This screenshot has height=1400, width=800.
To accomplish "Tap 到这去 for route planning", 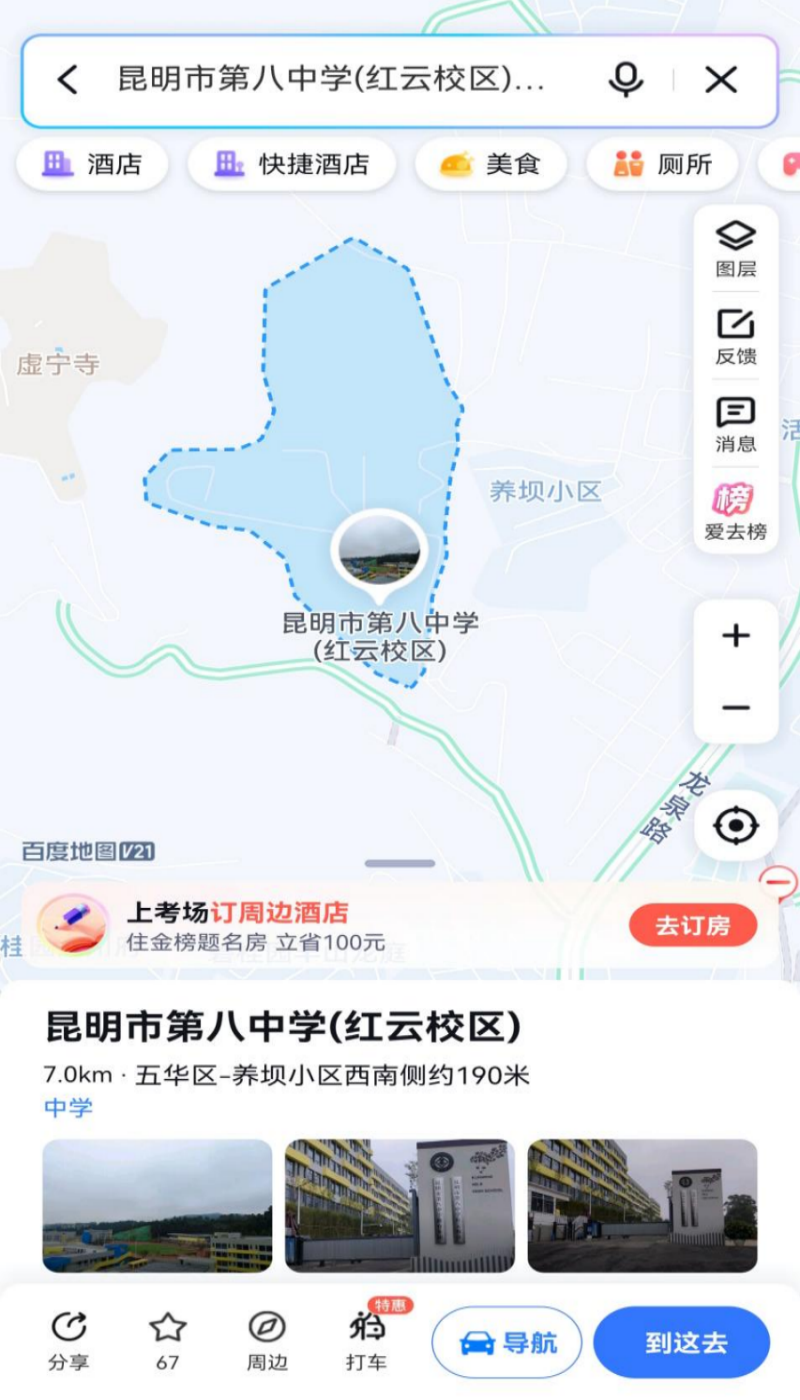I will point(685,1343).
